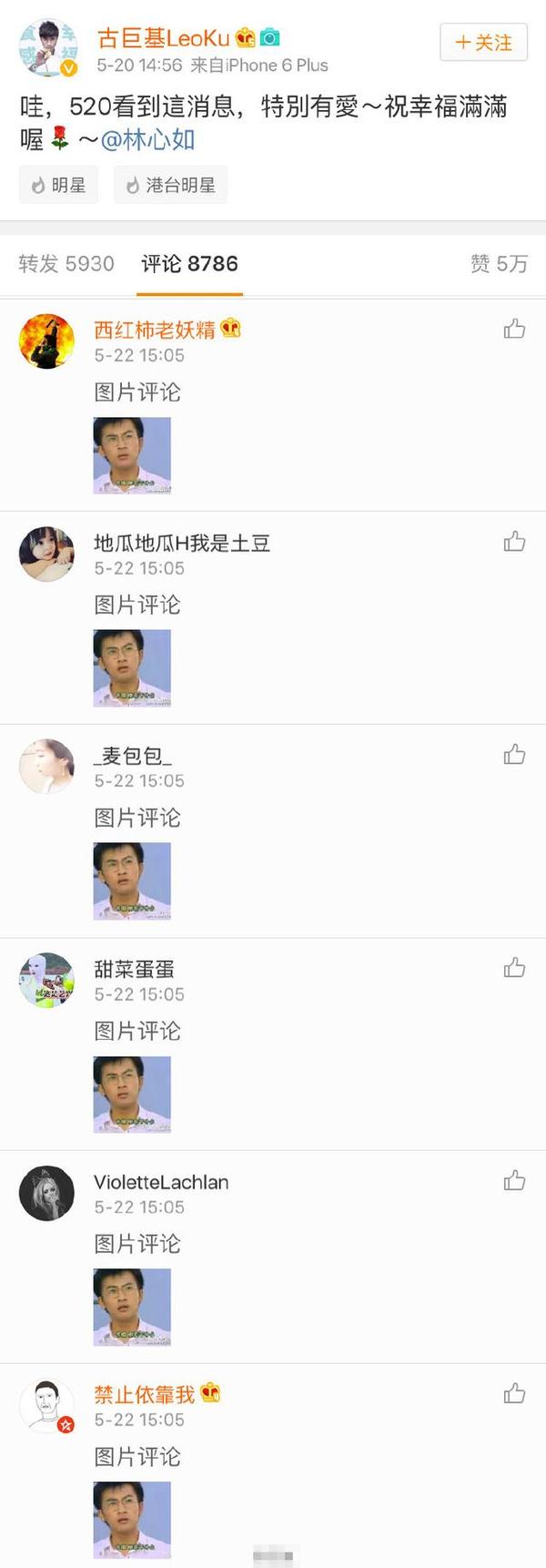
Task: Like the comment by 地瓜地瓜H我是土豆
Action: pos(514,542)
